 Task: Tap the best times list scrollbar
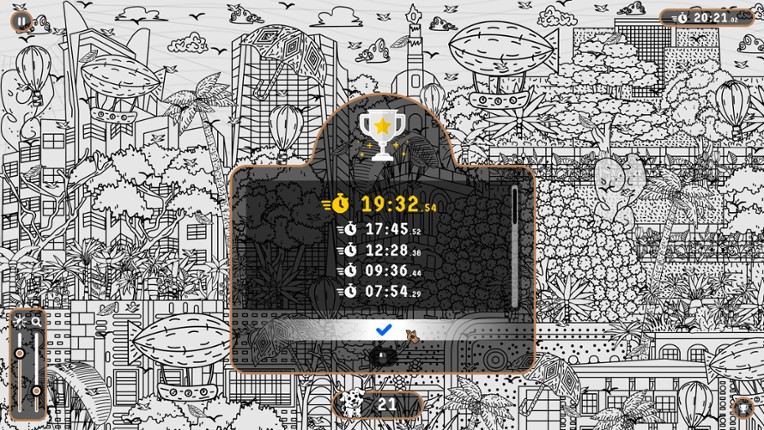click(515, 215)
